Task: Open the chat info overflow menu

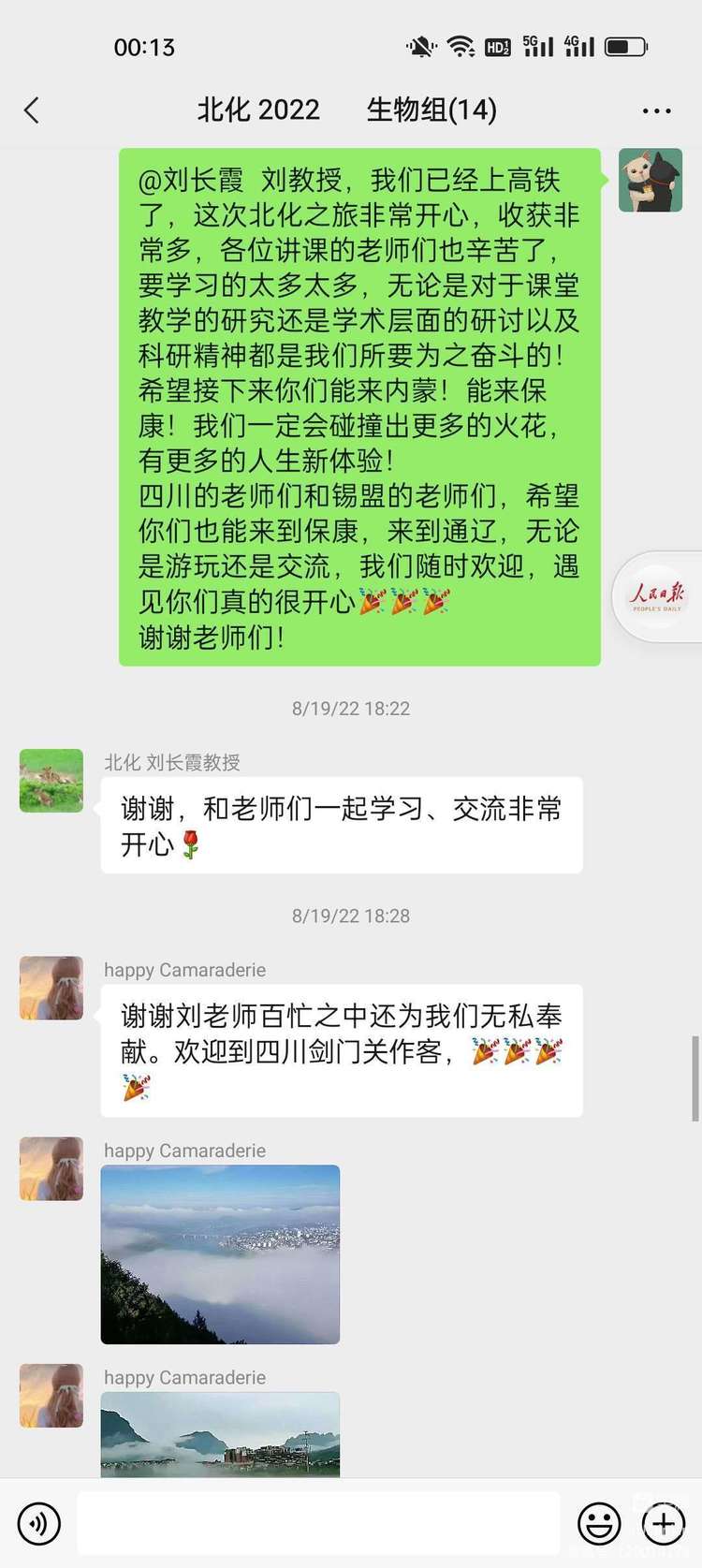Action: tap(656, 110)
